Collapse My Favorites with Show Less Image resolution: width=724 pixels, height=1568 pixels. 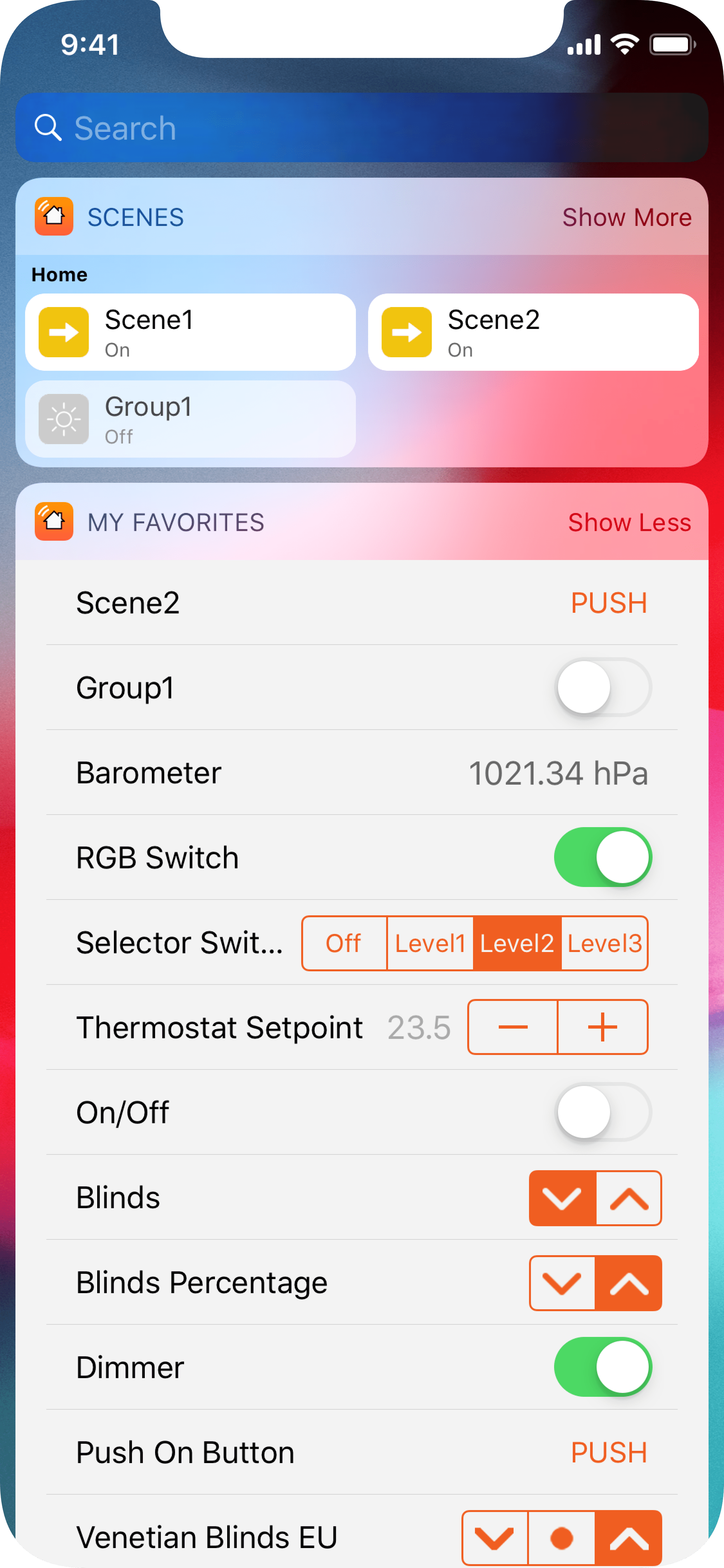[x=629, y=522]
